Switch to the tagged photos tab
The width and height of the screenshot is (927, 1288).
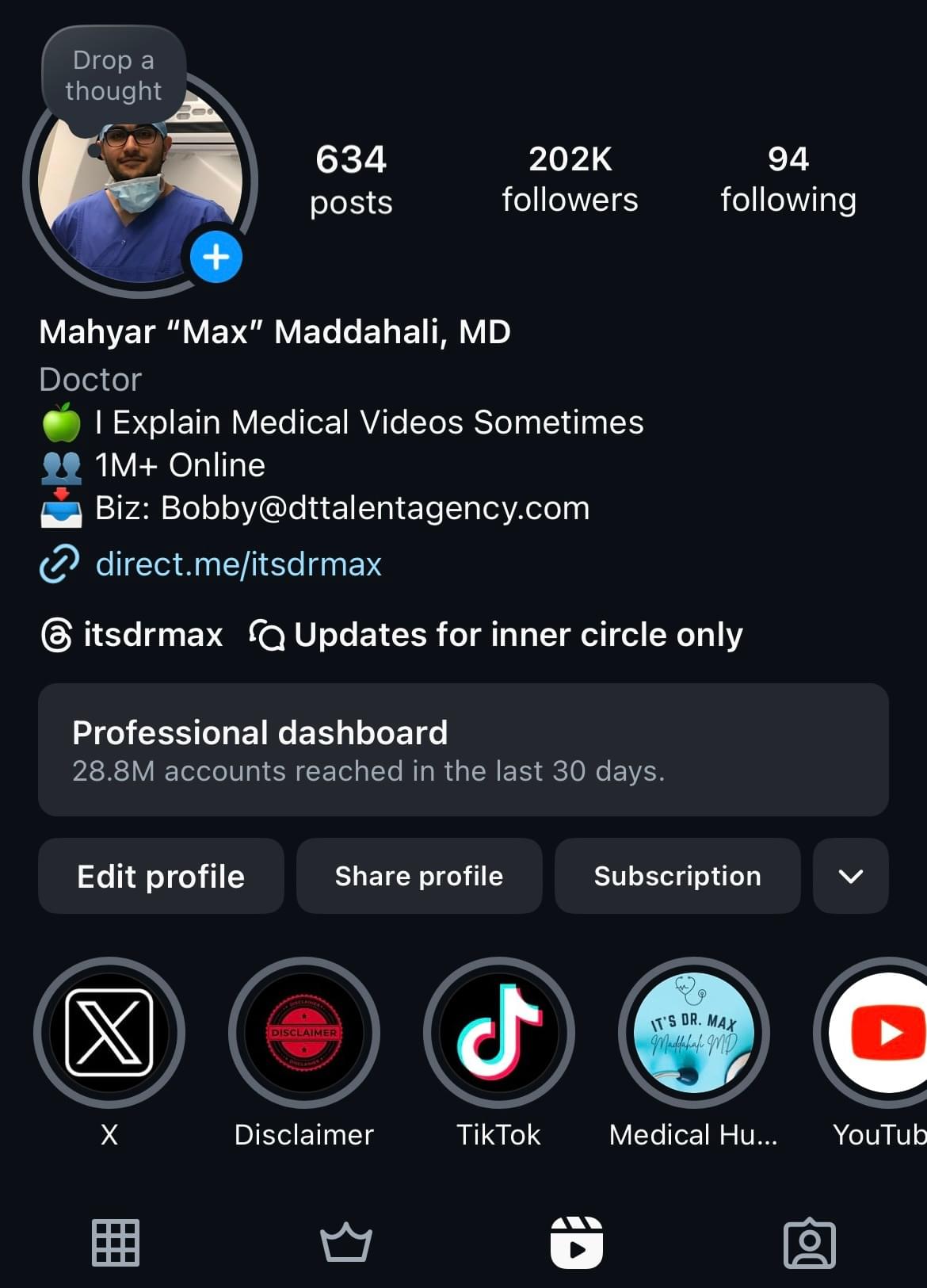(x=809, y=1243)
